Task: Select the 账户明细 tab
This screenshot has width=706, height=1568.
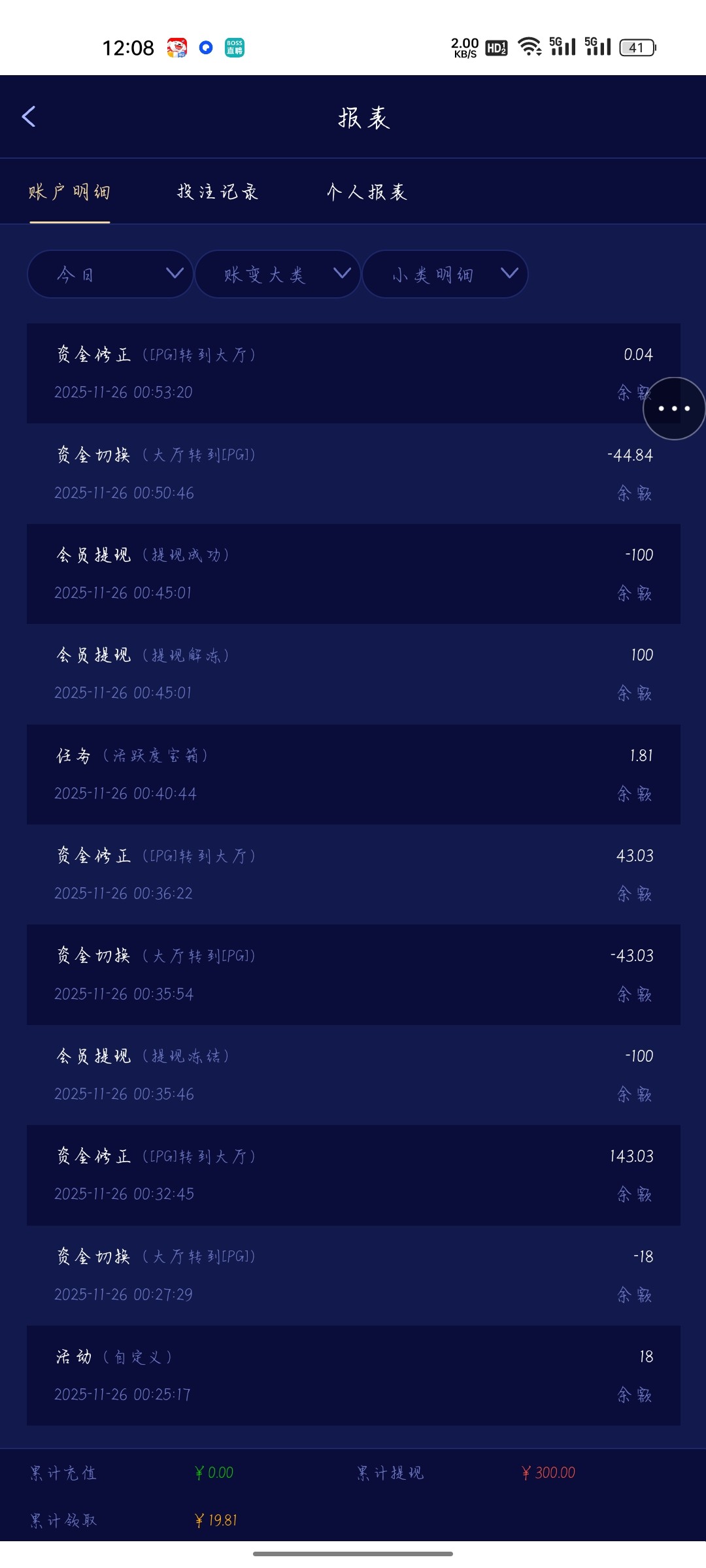Action: 69,192
